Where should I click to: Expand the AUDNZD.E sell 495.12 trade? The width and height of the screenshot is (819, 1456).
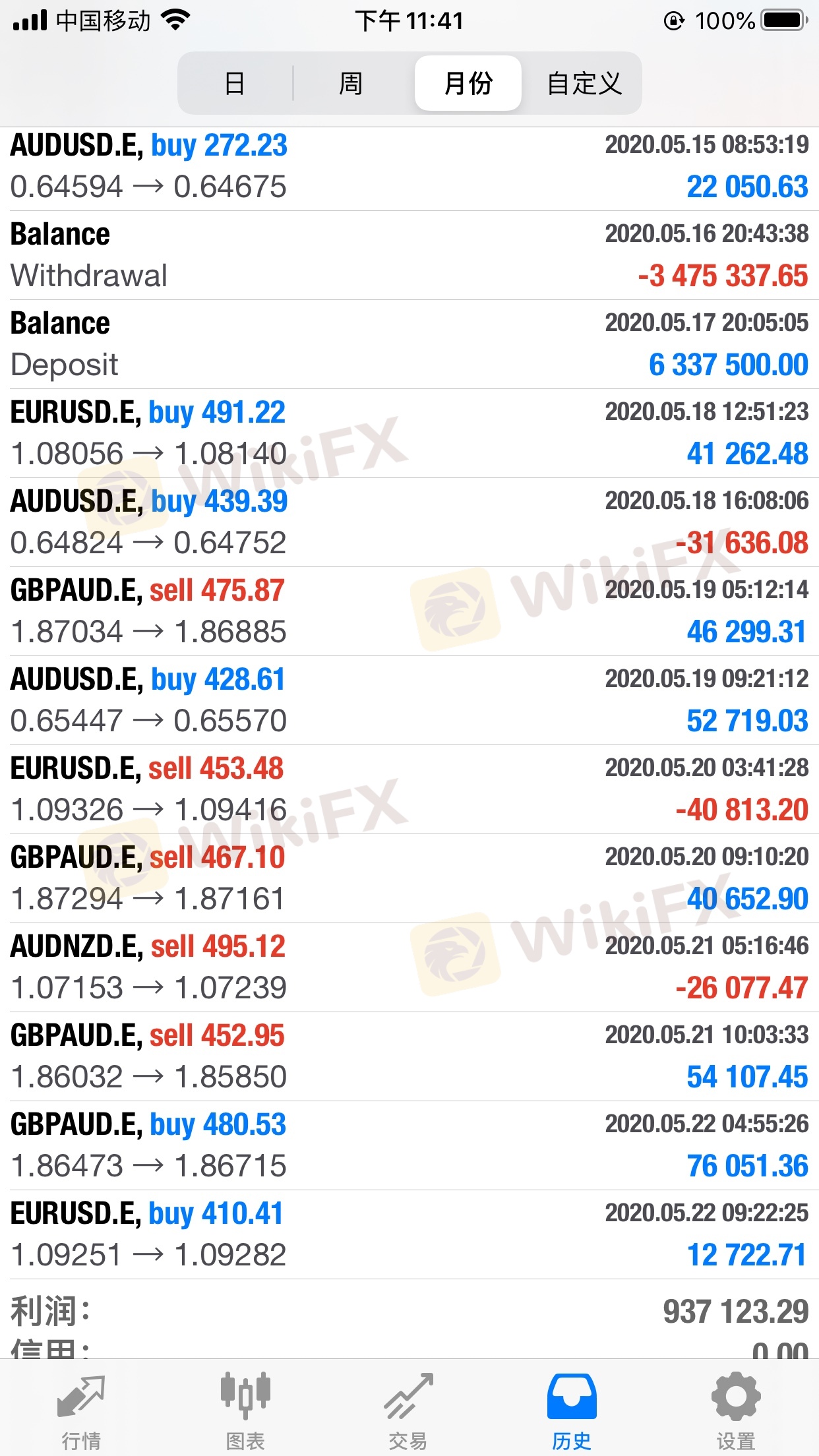tap(409, 967)
